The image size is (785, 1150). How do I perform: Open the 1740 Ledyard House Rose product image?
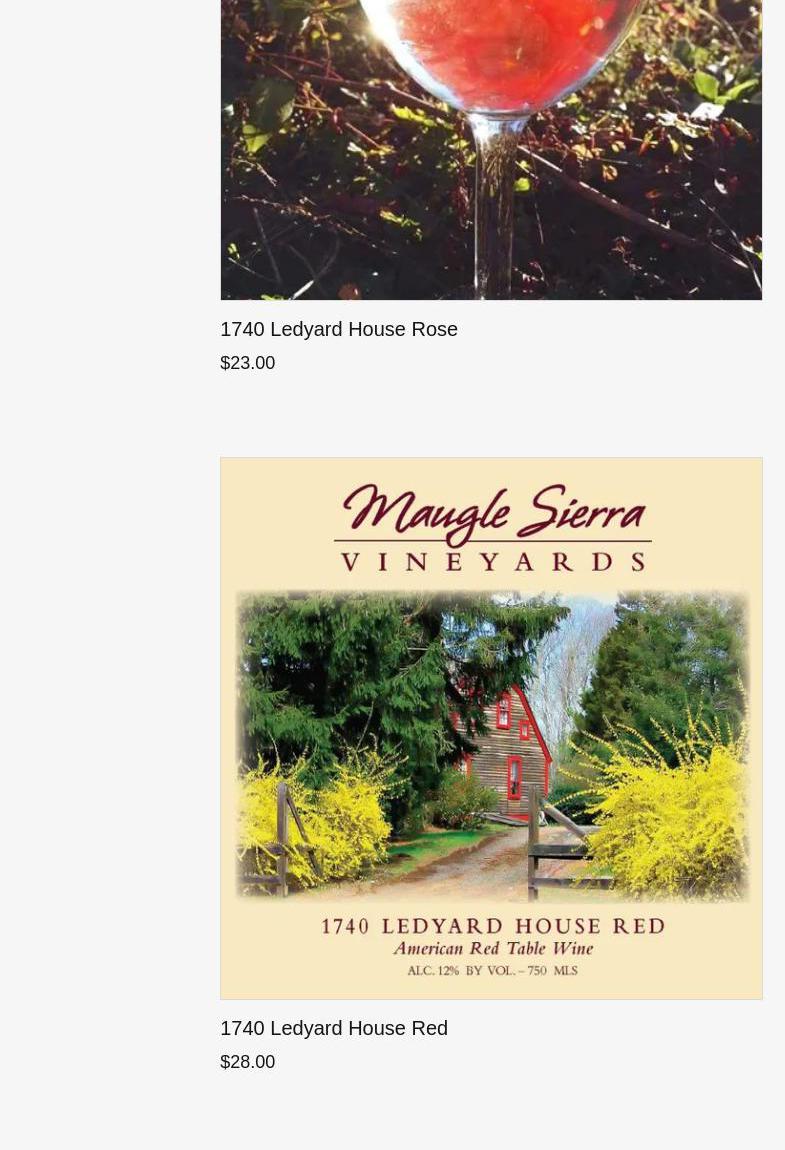[x=490, y=150]
